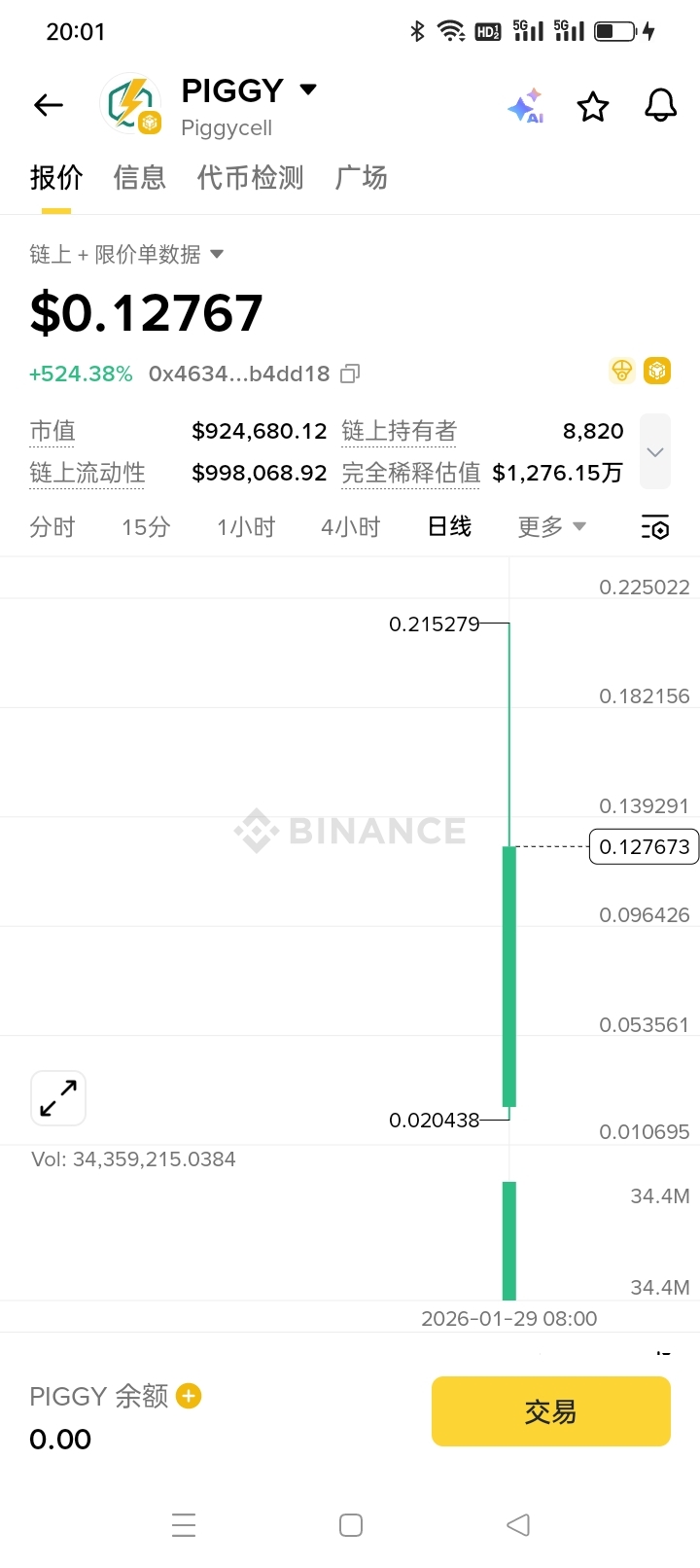Switch to the 信息 tab
Image resolution: width=700 pixels, height=1568 pixels.
pos(140,178)
